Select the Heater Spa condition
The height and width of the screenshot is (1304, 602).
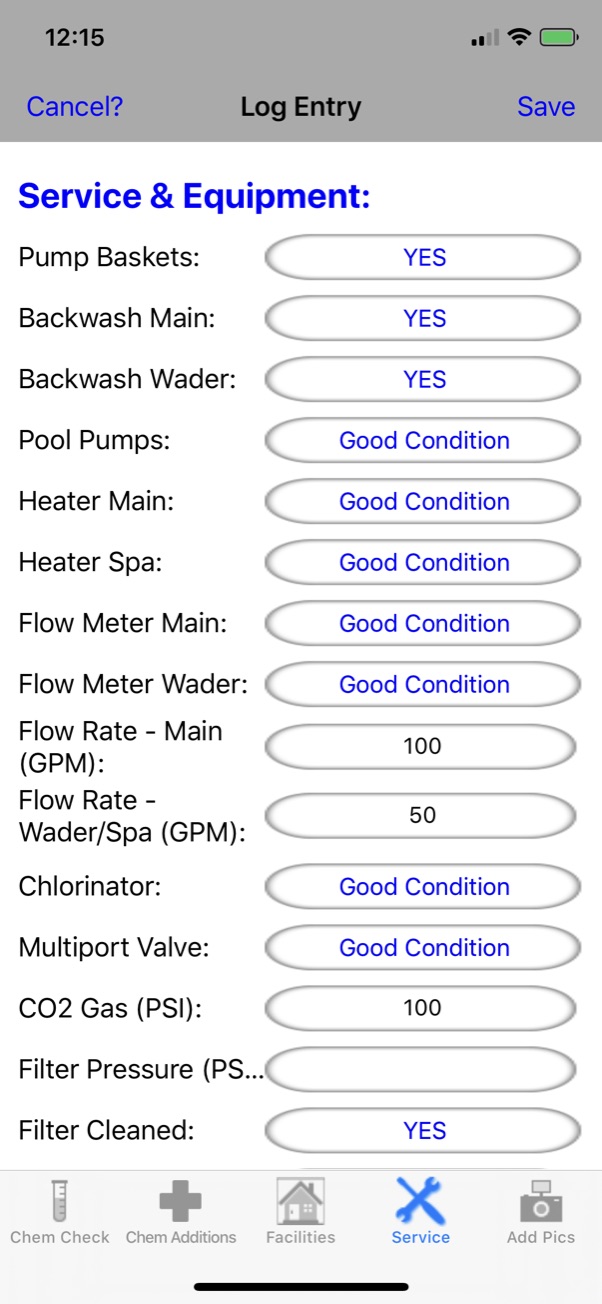tap(423, 563)
